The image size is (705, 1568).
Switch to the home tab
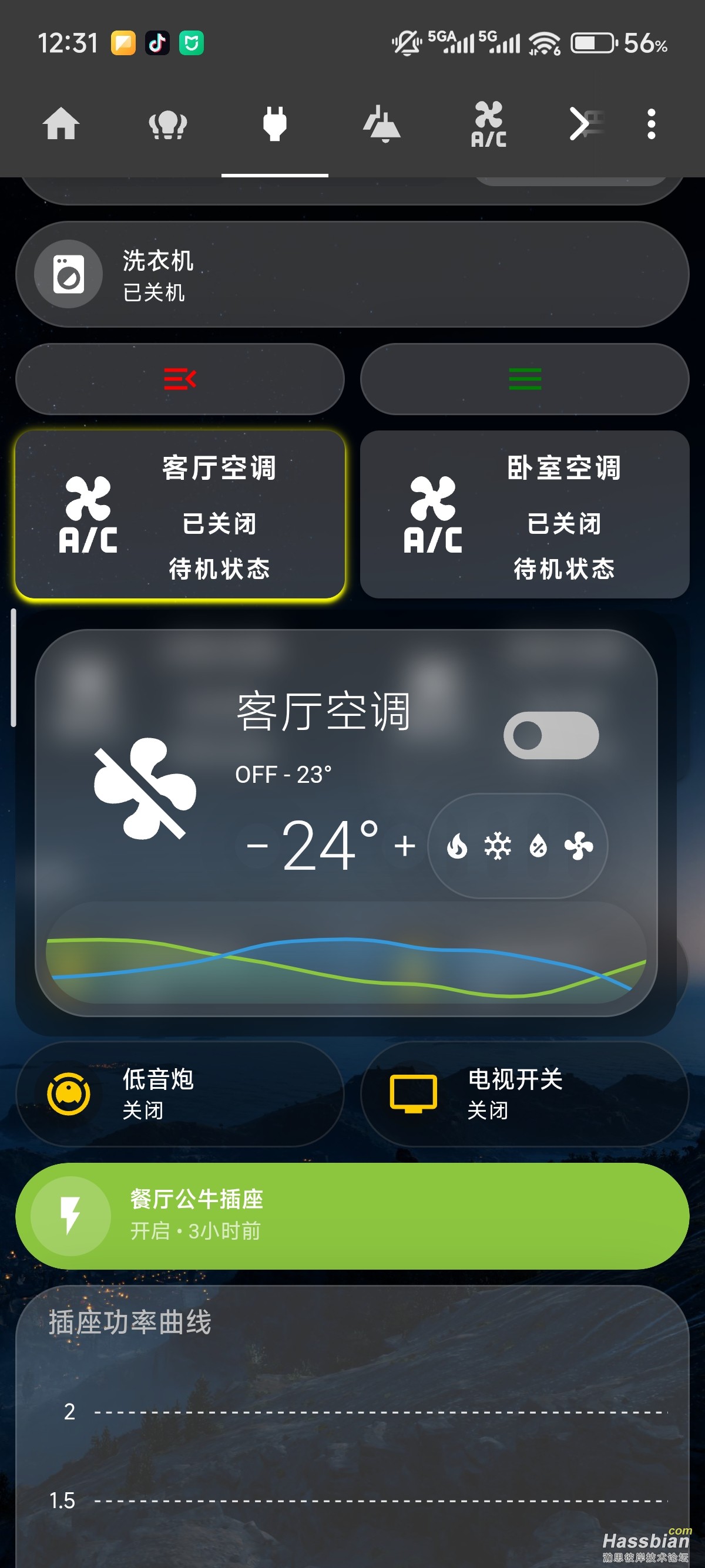click(x=61, y=124)
